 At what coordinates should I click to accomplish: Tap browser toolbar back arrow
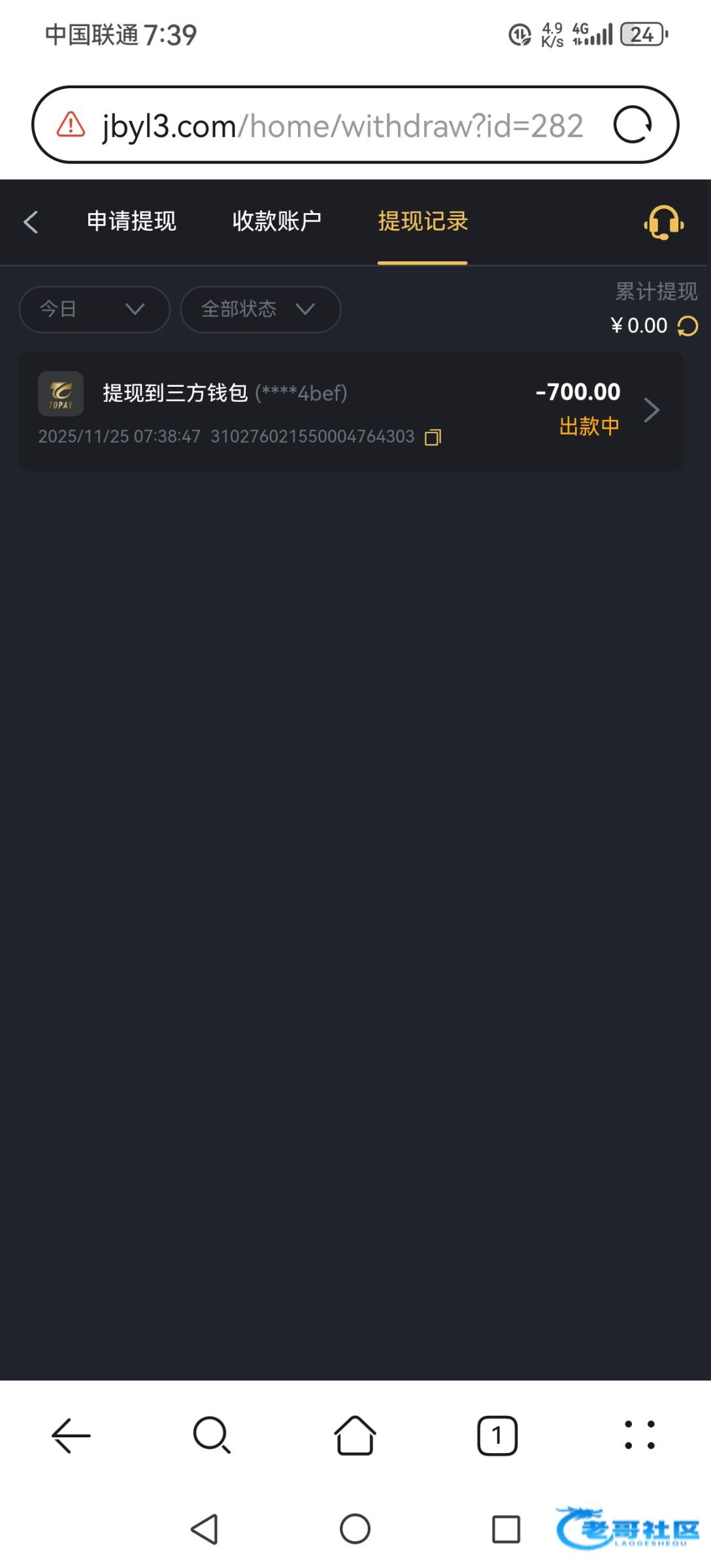pyautogui.click(x=71, y=1435)
